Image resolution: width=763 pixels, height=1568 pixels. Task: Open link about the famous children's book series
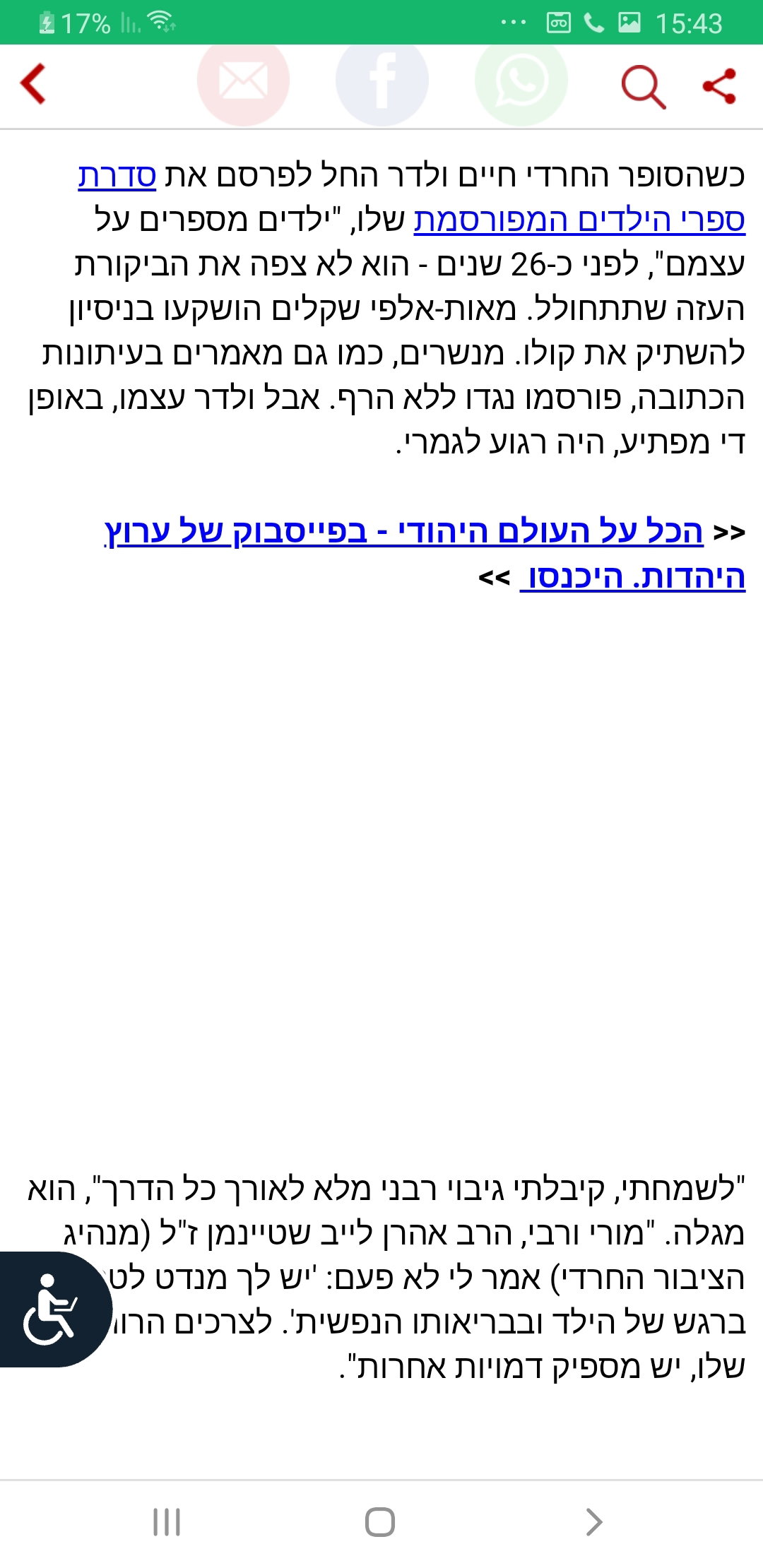(x=578, y=220)
